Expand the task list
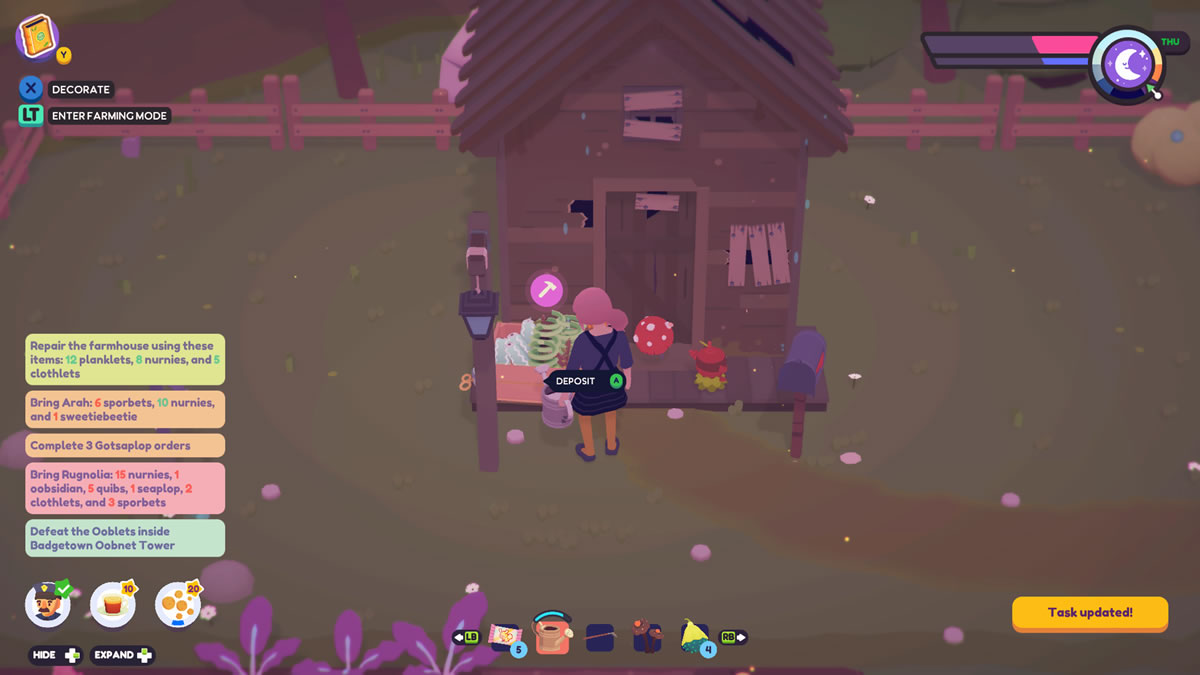 123,655
